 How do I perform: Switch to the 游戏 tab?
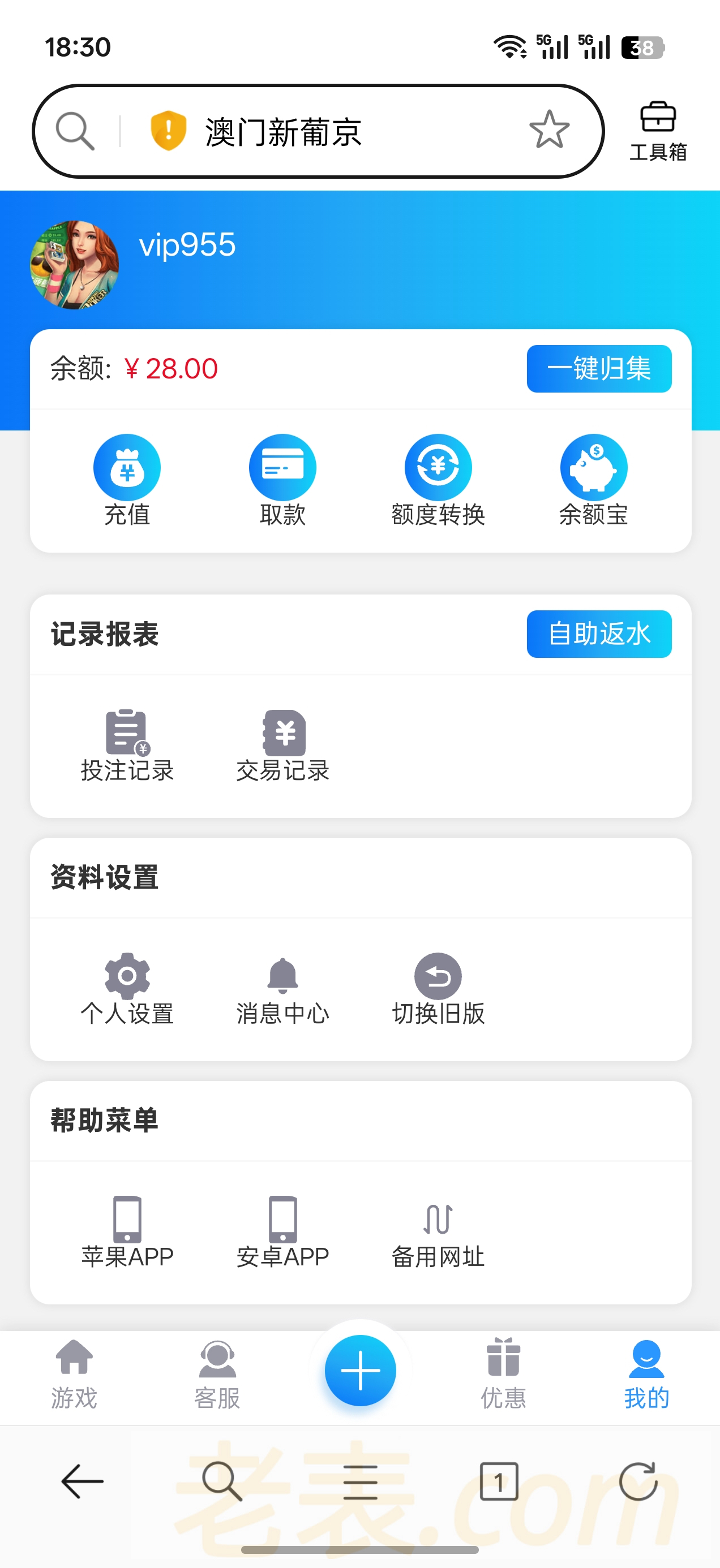click(74, 1375)
